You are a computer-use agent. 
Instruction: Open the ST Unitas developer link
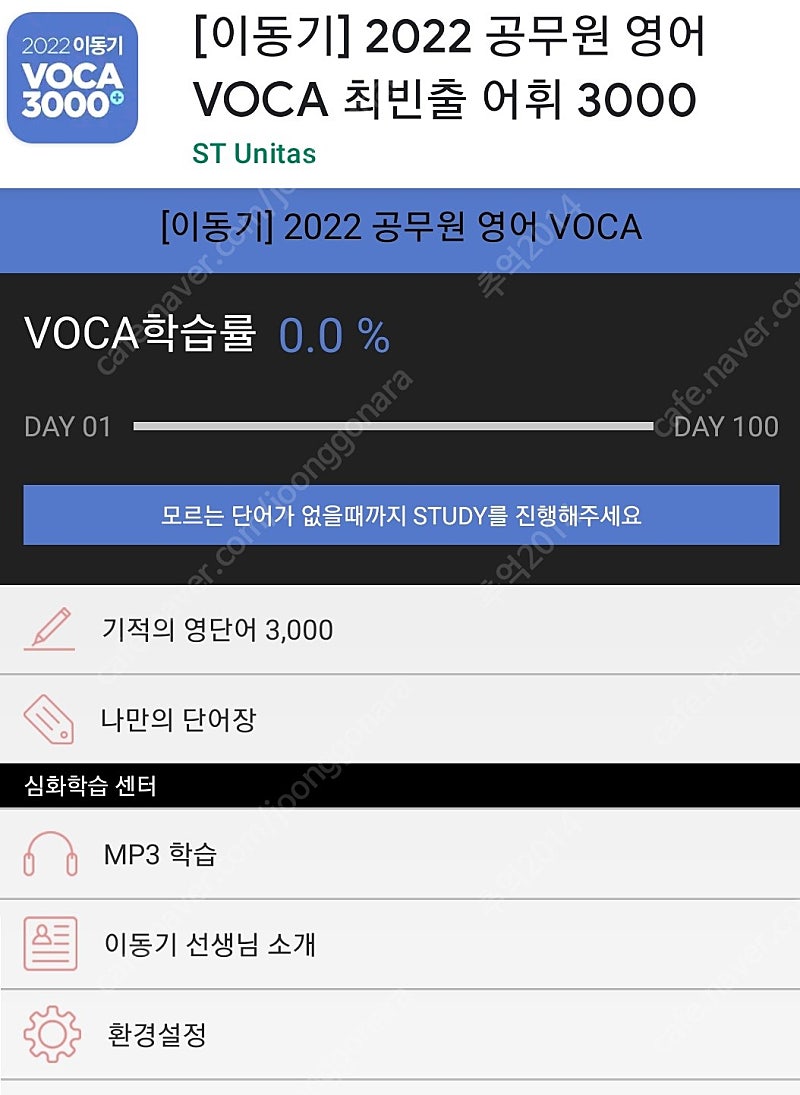pyautogui.click(x=254, y=154)
